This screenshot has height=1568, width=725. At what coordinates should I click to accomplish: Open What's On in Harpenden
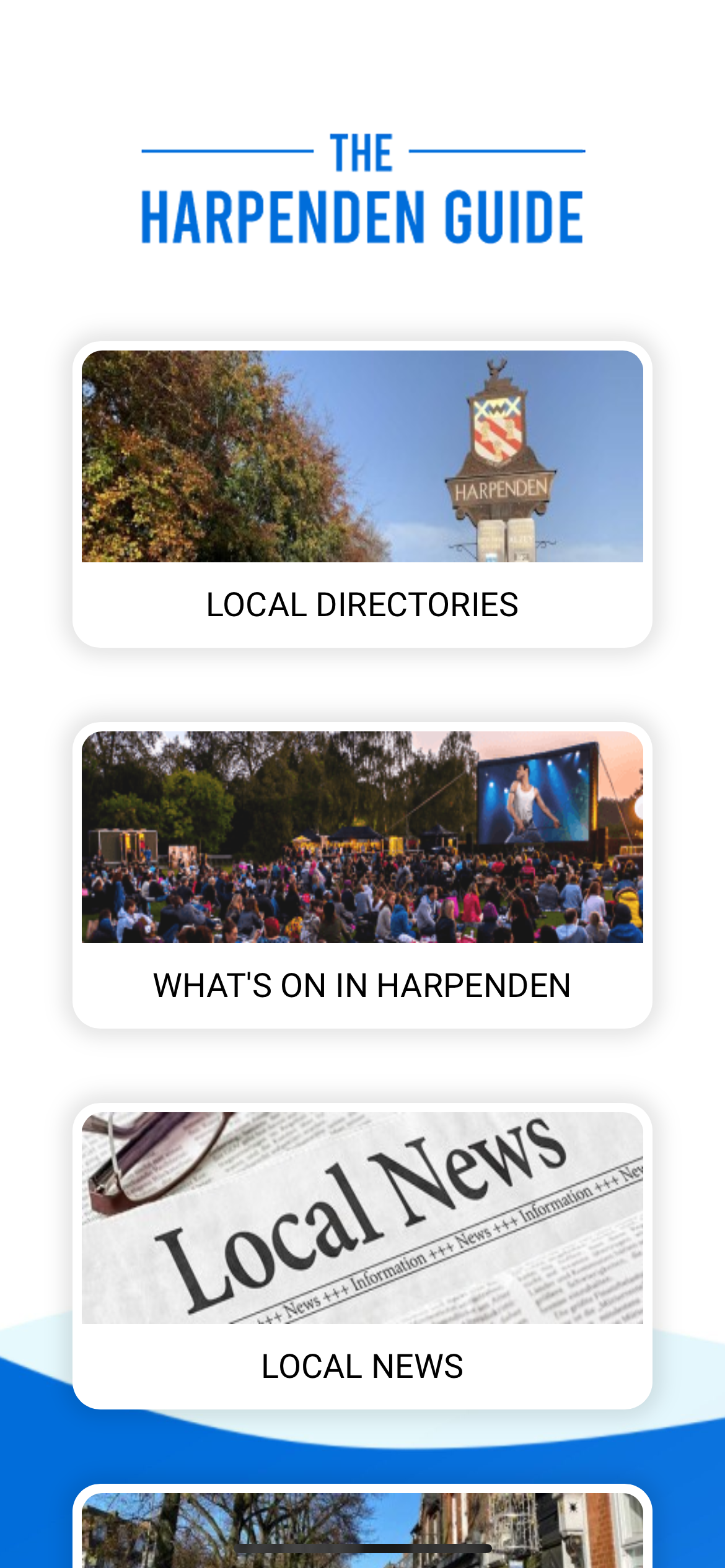(362, 874)
